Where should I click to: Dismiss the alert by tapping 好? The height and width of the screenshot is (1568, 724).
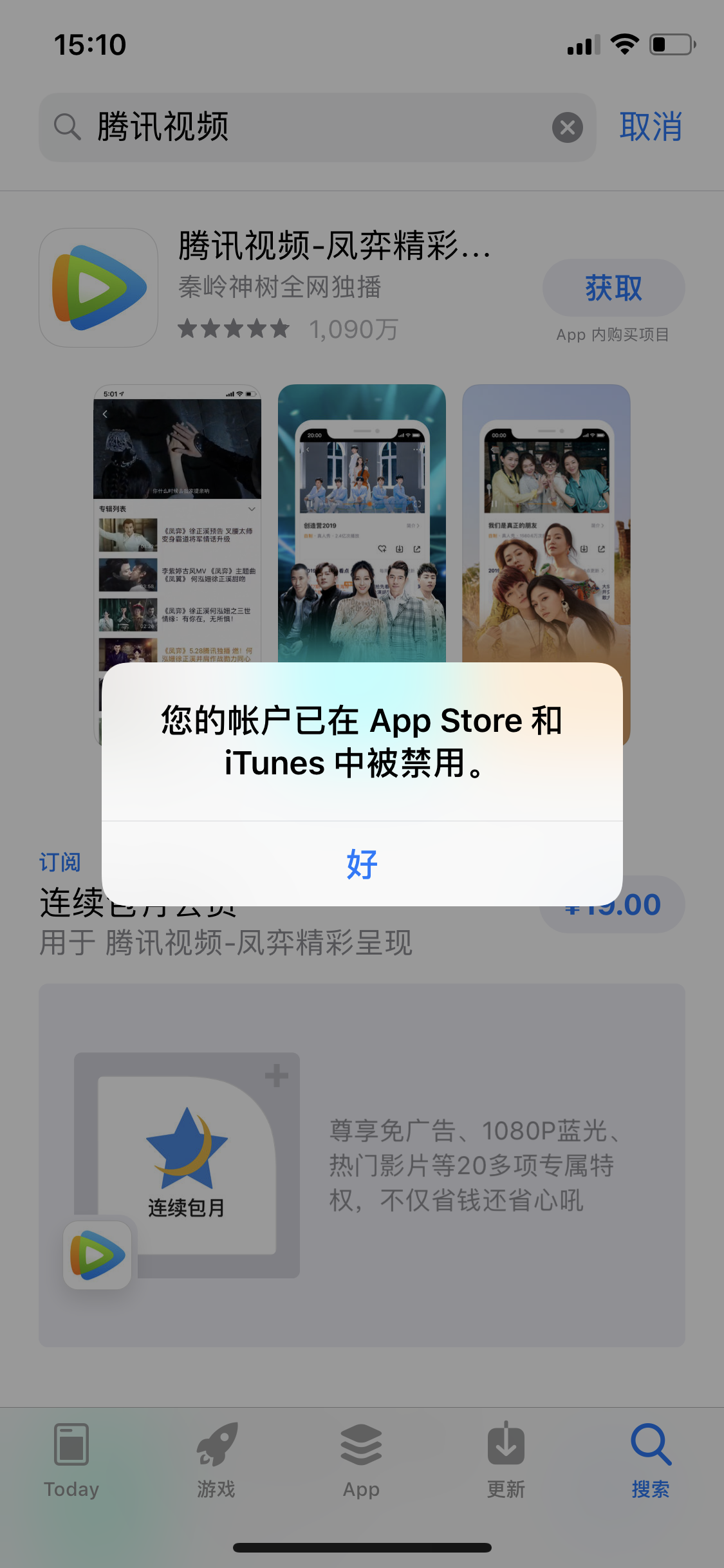362,864
